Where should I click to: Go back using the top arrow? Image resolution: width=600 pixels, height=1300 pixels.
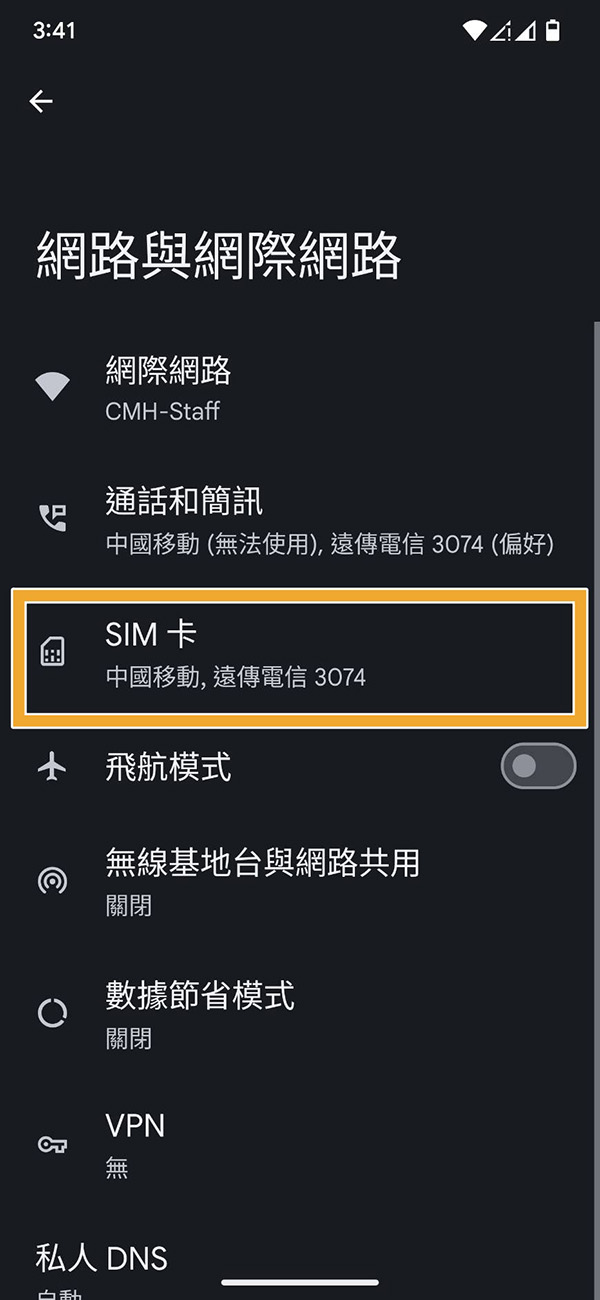coord(41,101)
